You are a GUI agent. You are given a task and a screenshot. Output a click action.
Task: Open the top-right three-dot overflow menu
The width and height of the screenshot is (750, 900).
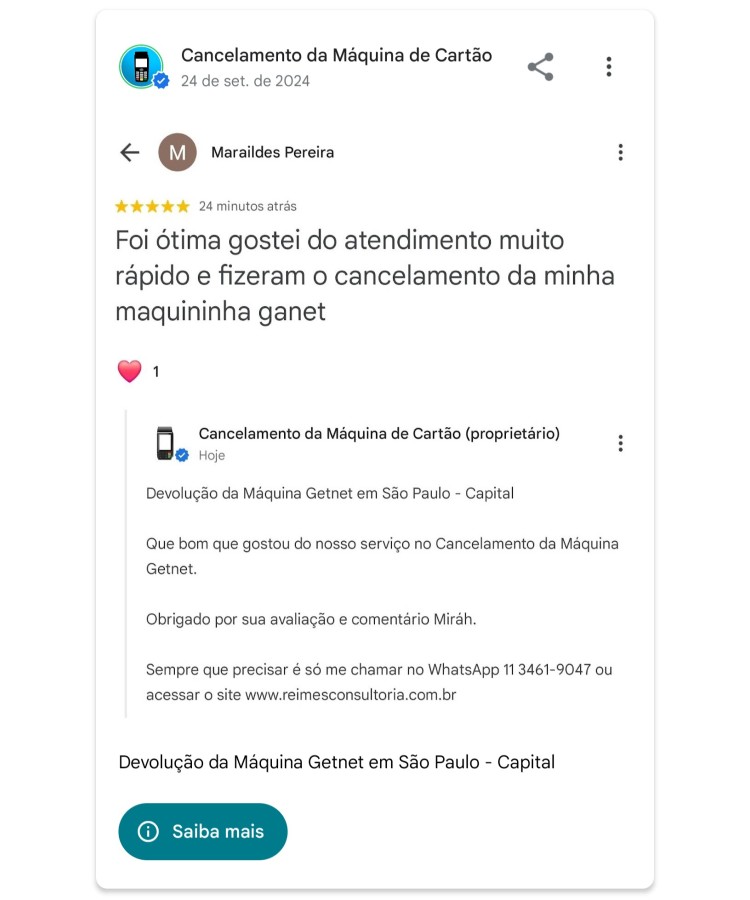pos(609,67)
